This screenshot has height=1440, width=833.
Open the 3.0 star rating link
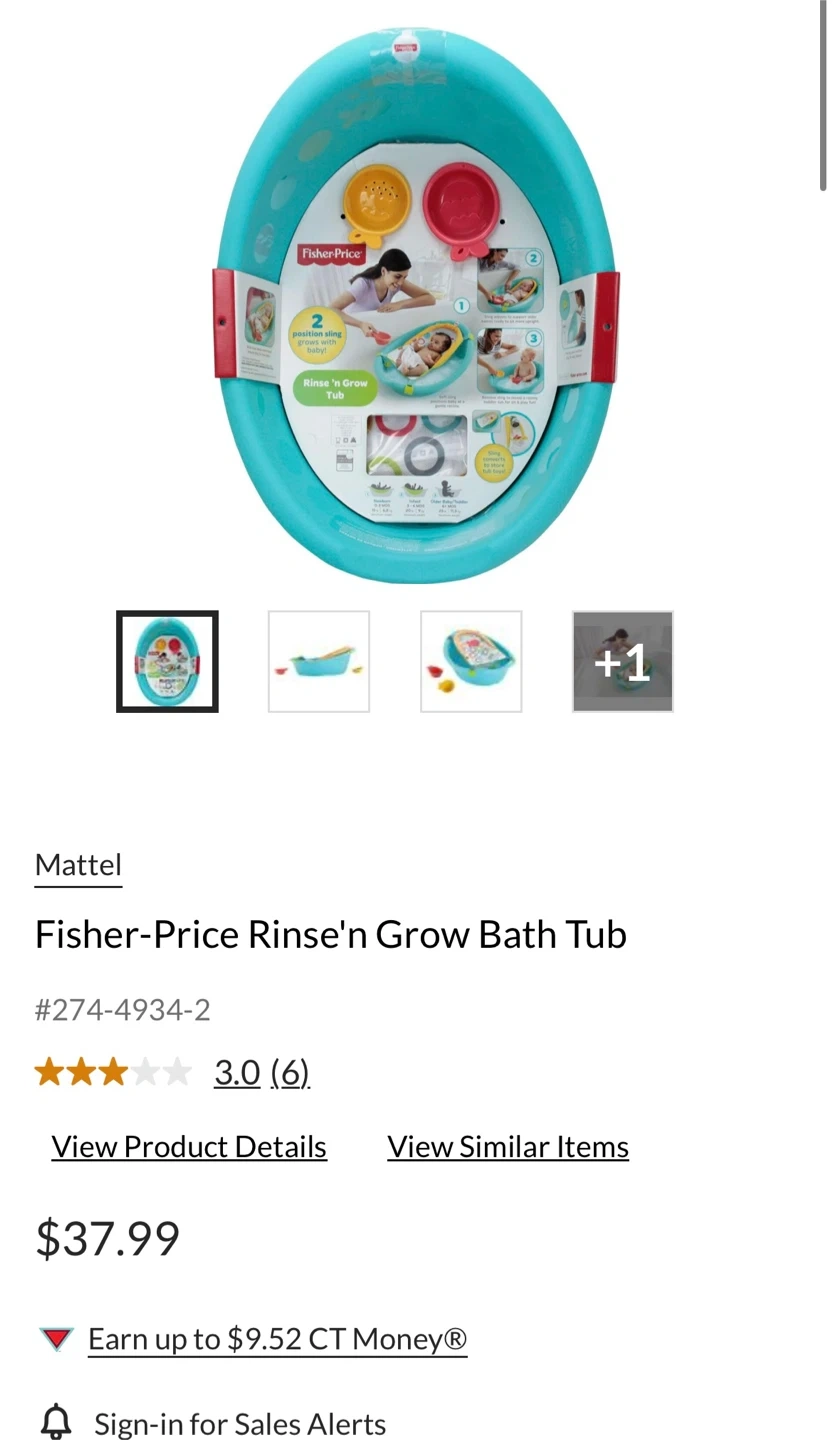tap(237, 1072)
